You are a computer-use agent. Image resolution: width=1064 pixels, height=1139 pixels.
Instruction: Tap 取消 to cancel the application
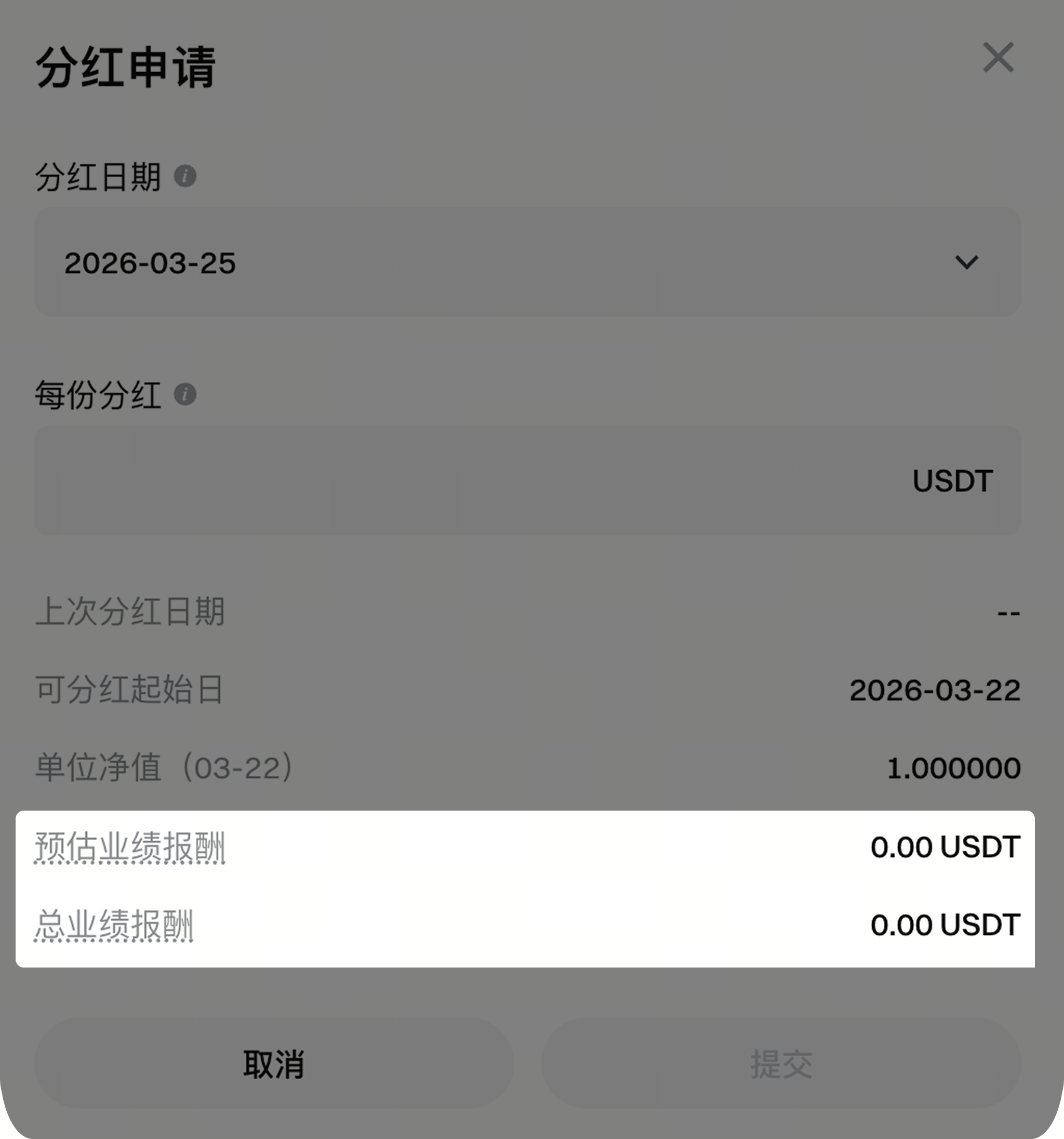point(274,1065)
